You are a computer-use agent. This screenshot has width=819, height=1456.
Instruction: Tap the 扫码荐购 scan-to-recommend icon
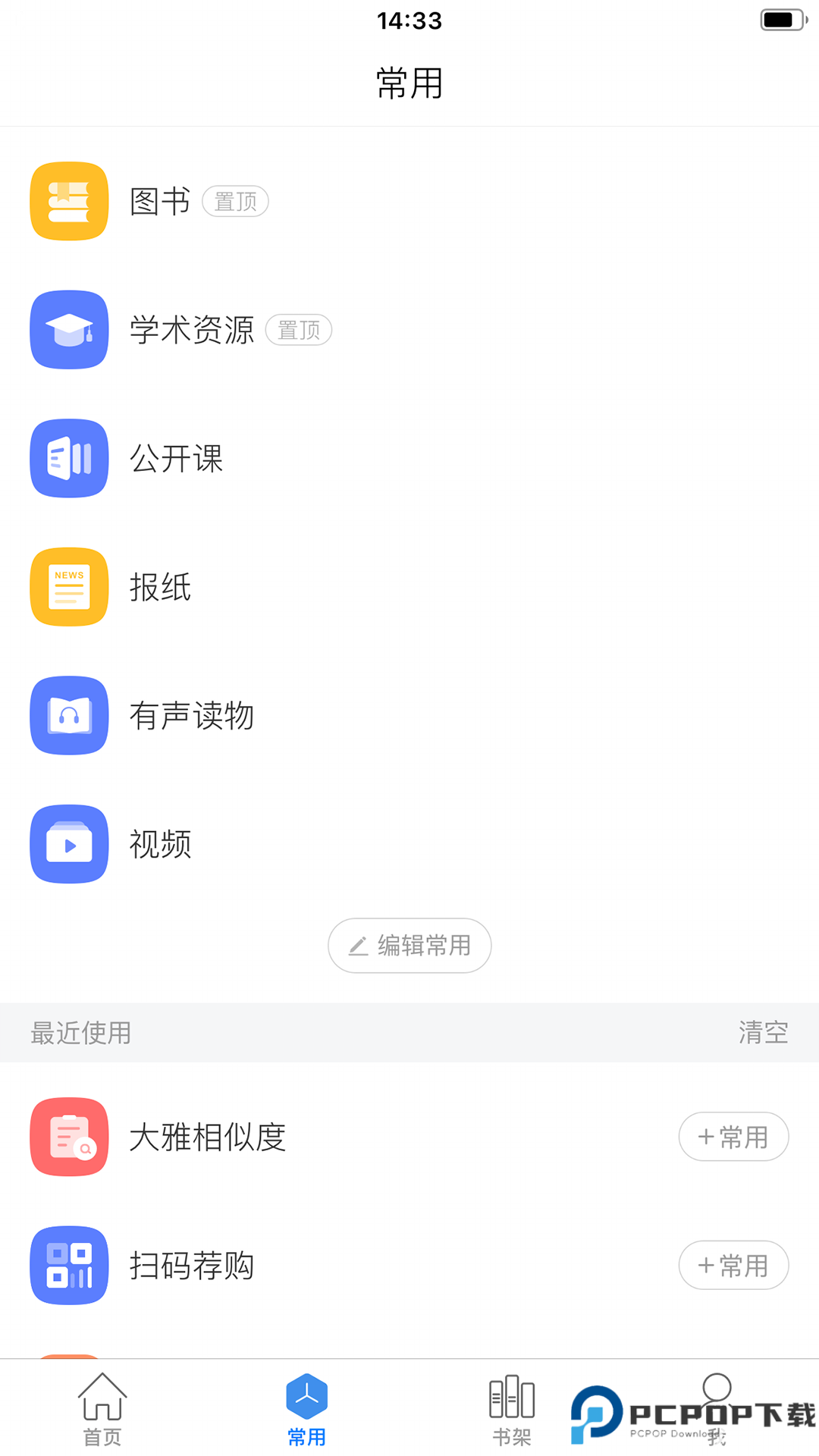[68, 1265]
